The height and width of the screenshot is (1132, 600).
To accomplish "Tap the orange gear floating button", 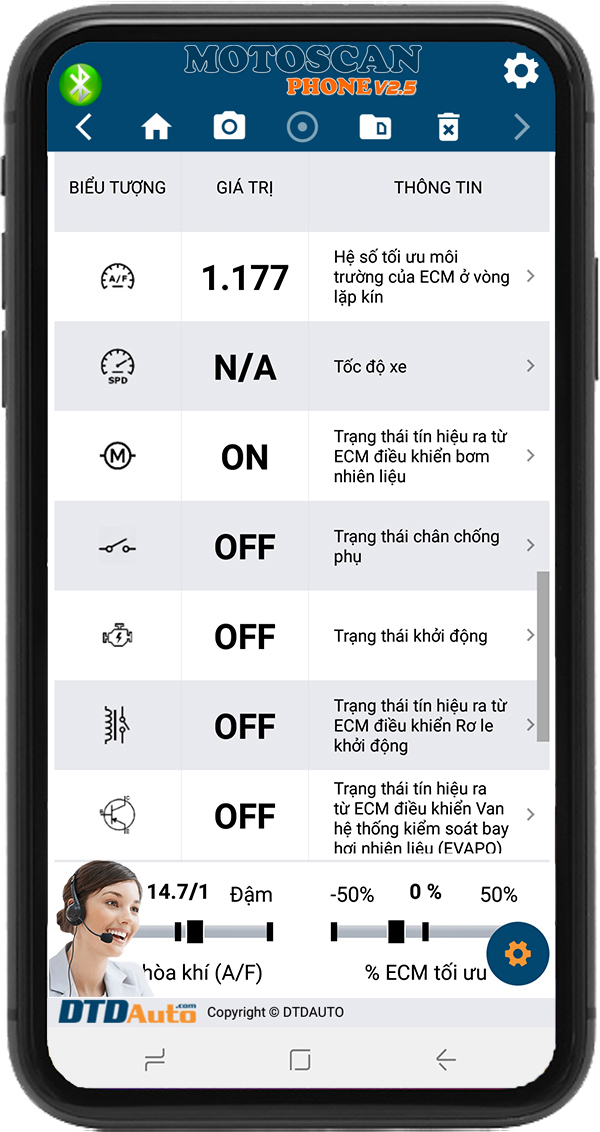I will 517,953.
